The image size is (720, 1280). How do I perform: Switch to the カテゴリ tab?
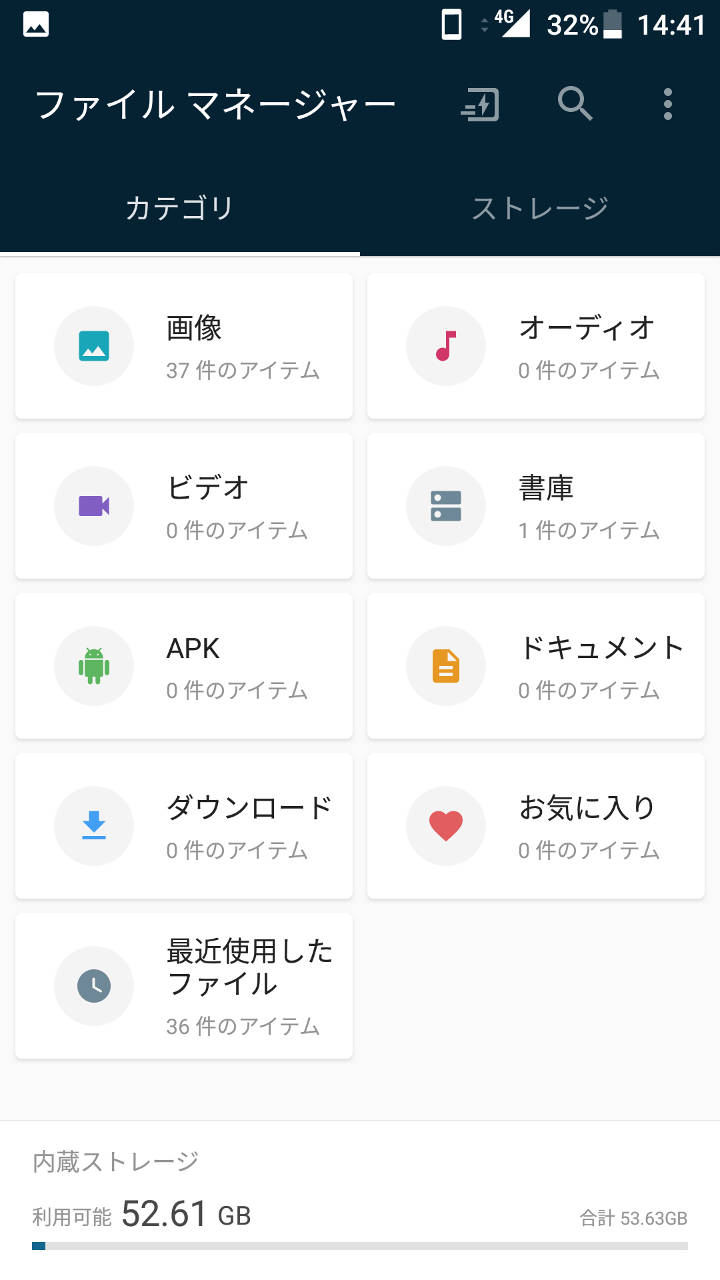pyautogui.click(x=180, y=208)
